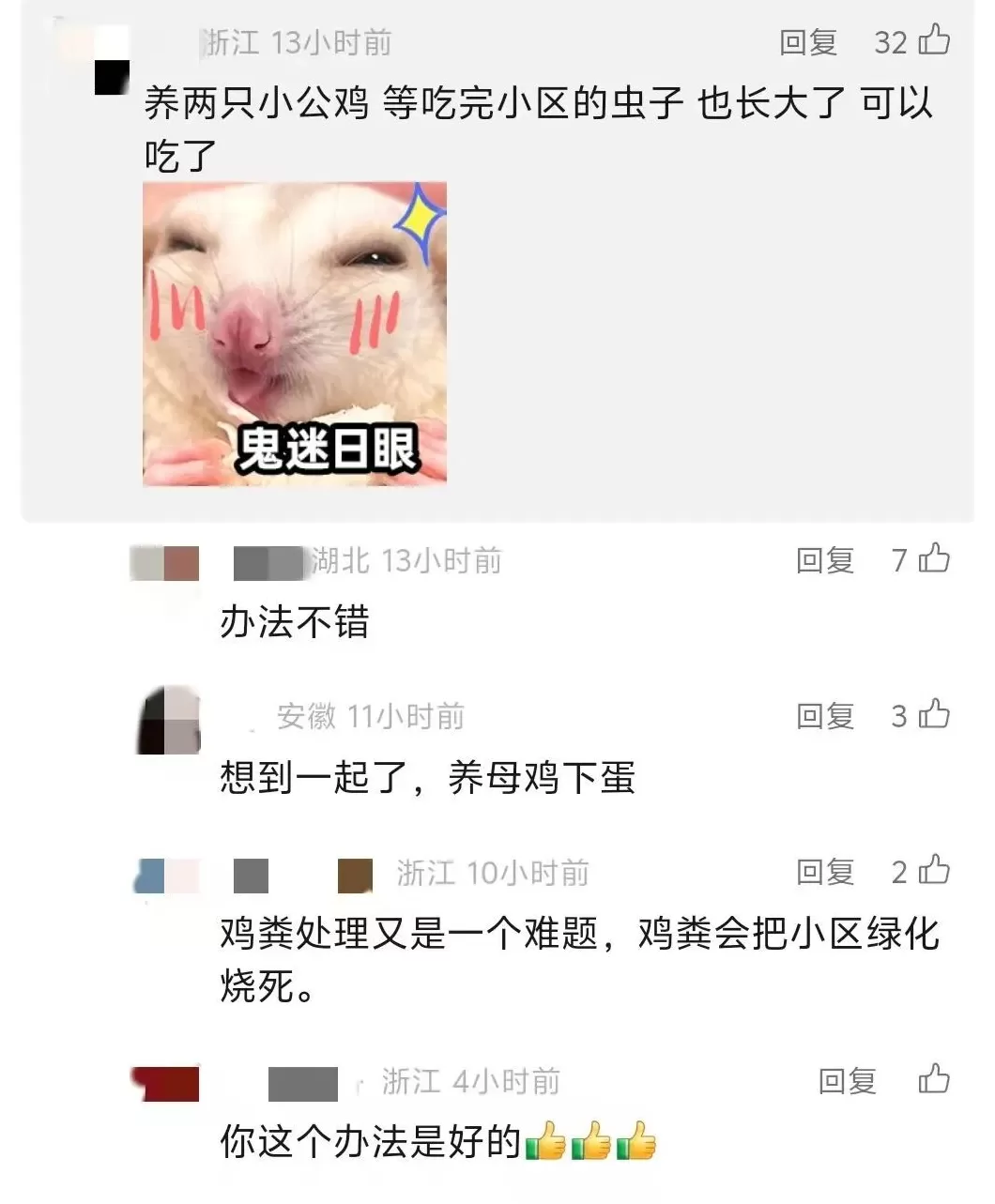Viewport: 995px width, 1204px height.
Task: Reply to the comment about raising two roosters
Action: [808, 42]
